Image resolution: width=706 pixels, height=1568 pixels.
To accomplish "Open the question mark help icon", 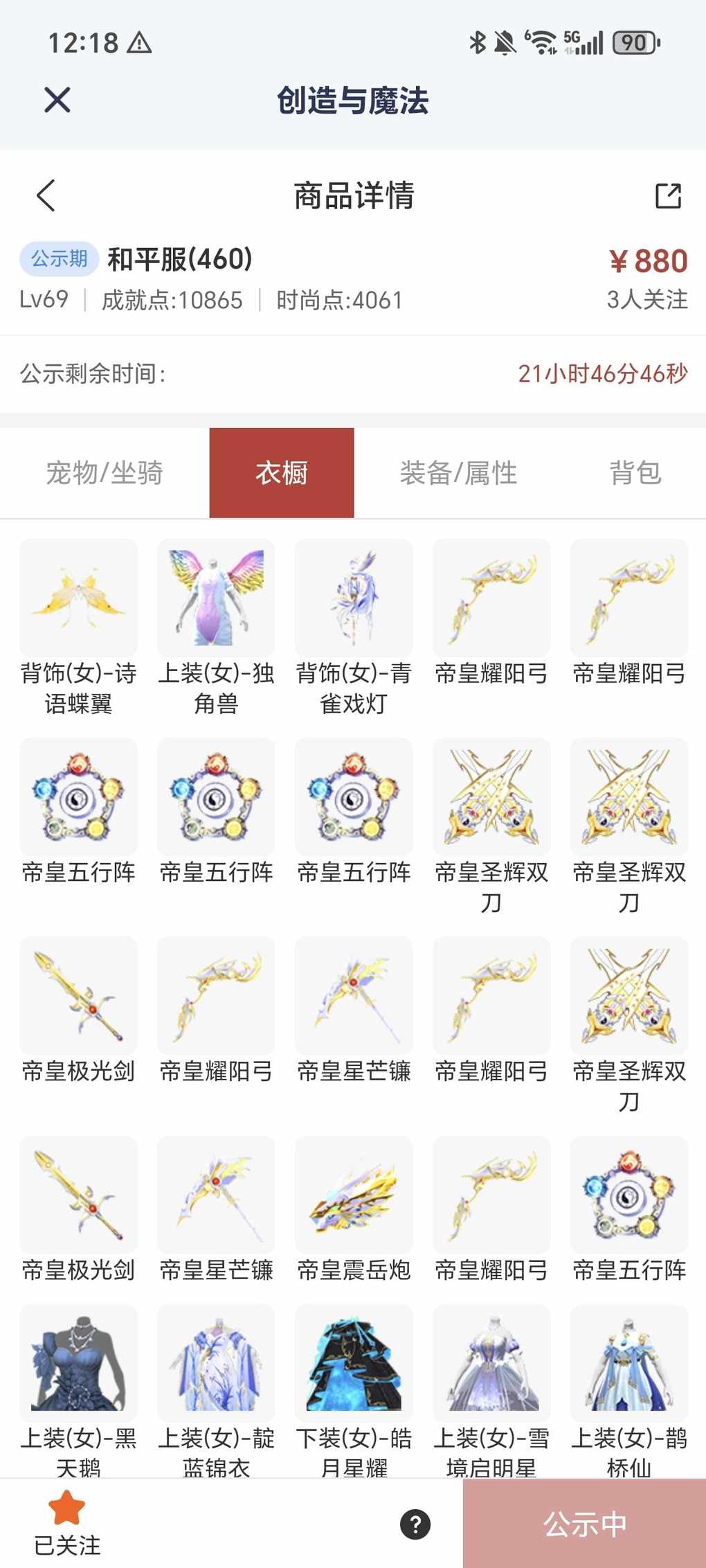I will (415, 1524).
